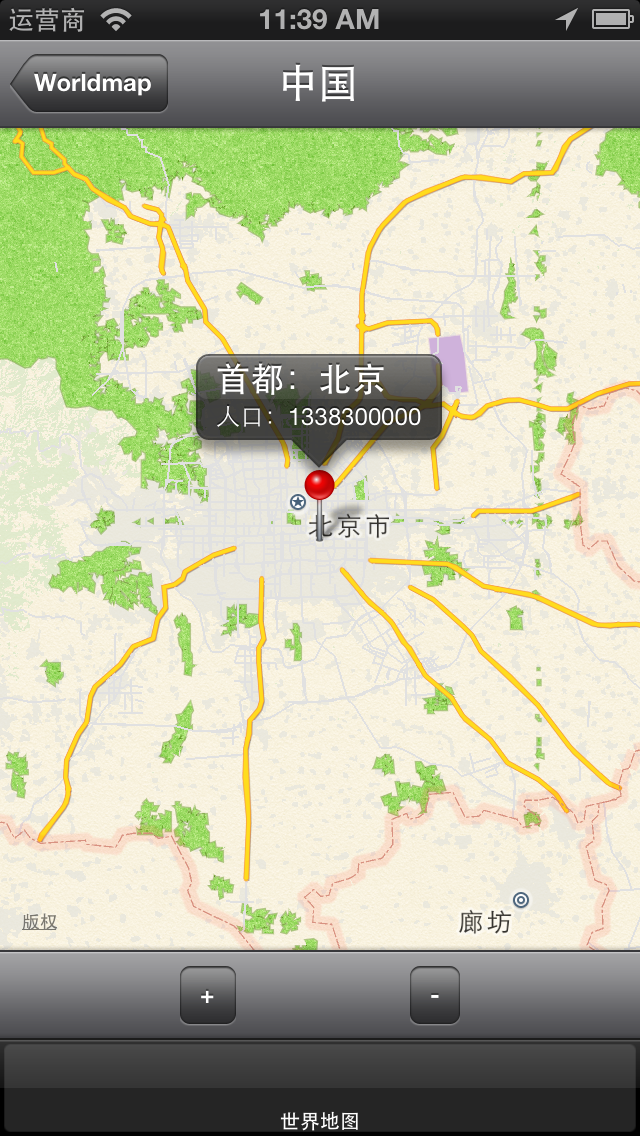Open the 版权 copyright link
This screenshot has width=640, height=1136.
40,922
